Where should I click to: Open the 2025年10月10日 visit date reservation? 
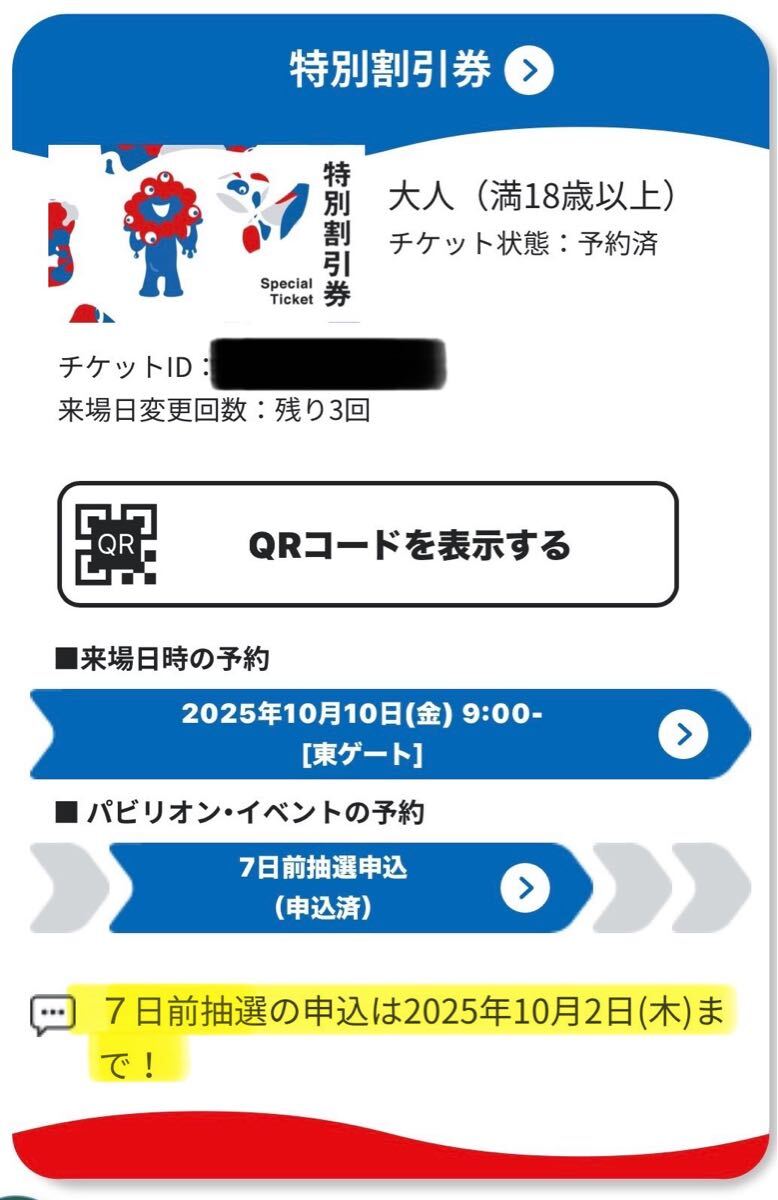pyautogui.click(x=390, y=733)
